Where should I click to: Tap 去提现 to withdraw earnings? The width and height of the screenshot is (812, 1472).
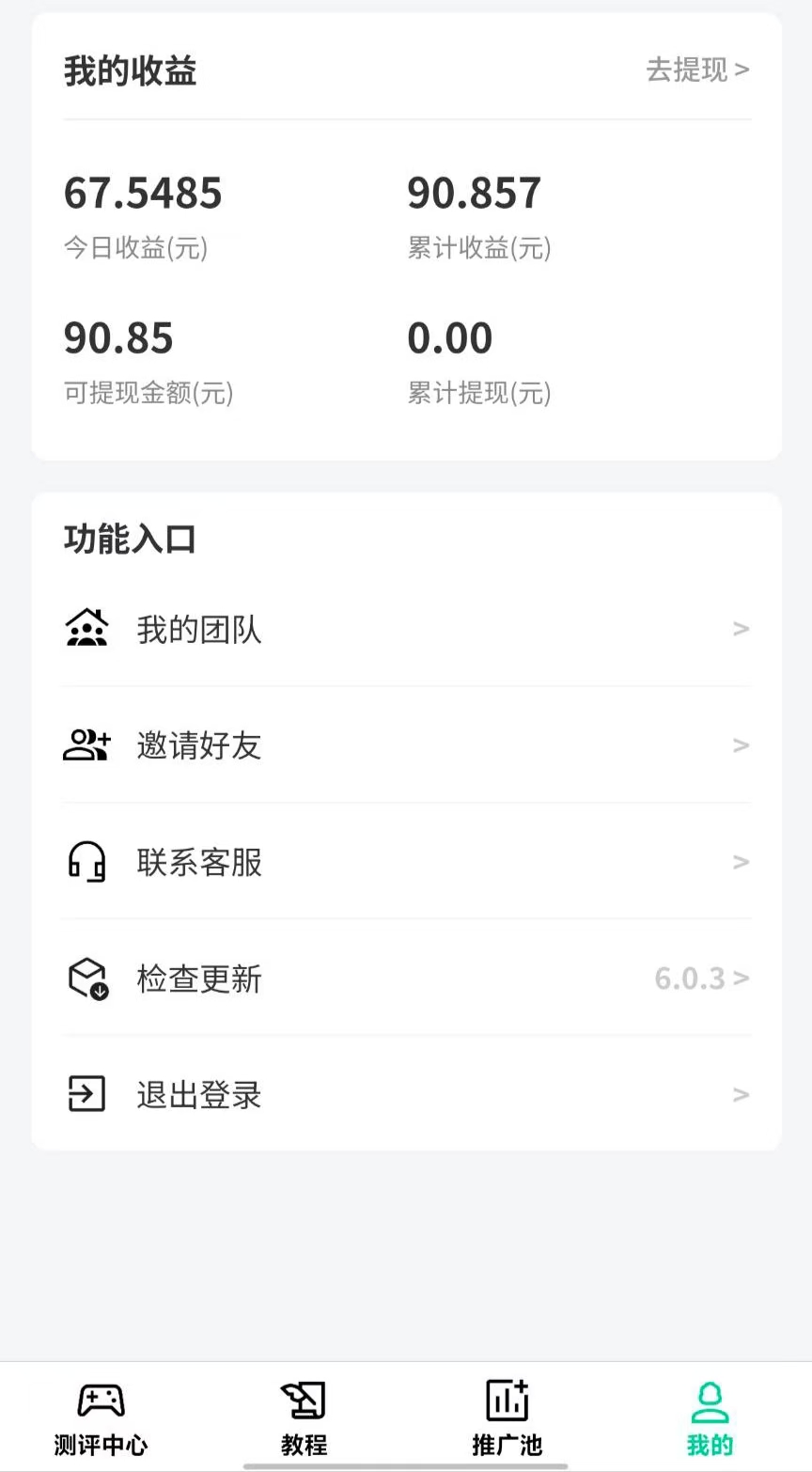click(696, 70)
